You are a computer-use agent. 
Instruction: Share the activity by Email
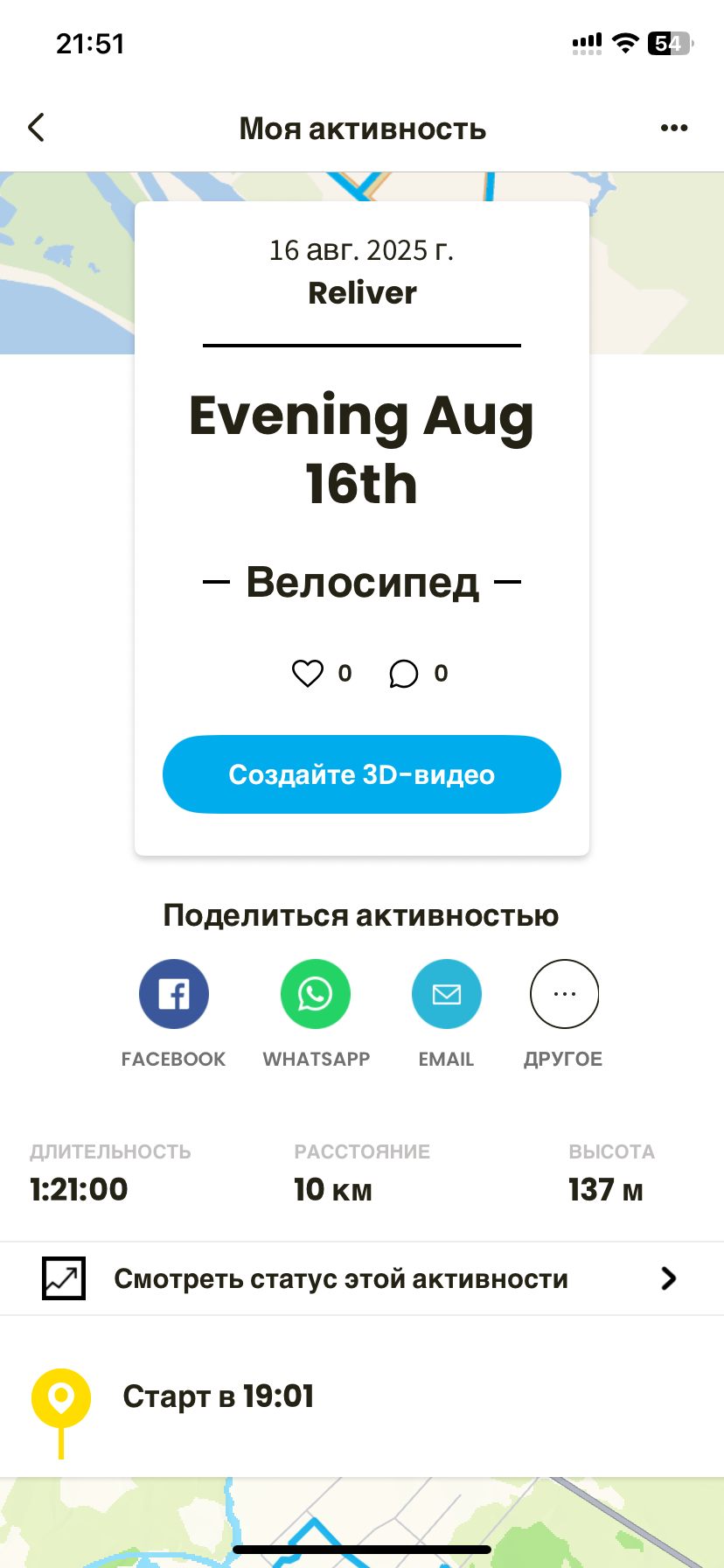point(447,994)
